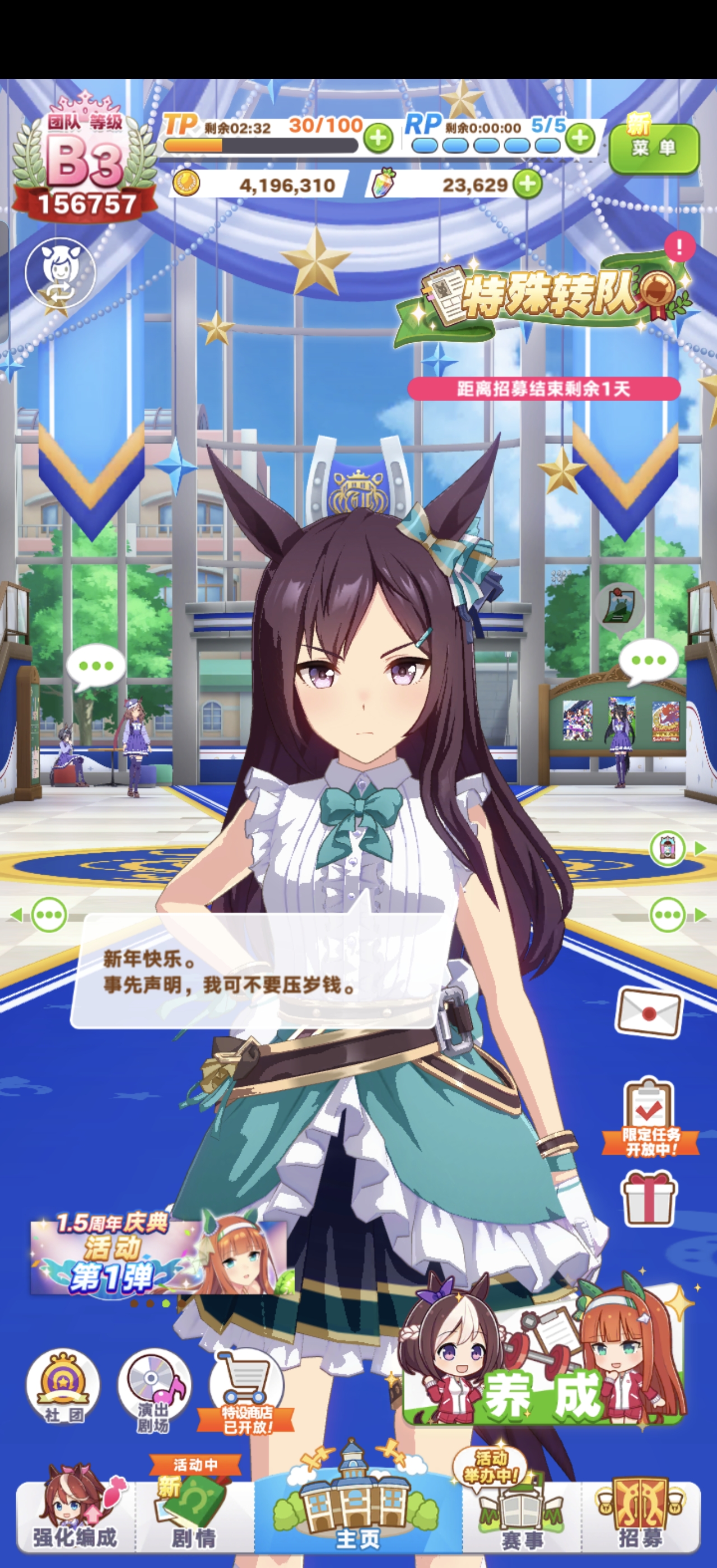
Task: Switch to 剧情 story tab
Action: 194,1514
